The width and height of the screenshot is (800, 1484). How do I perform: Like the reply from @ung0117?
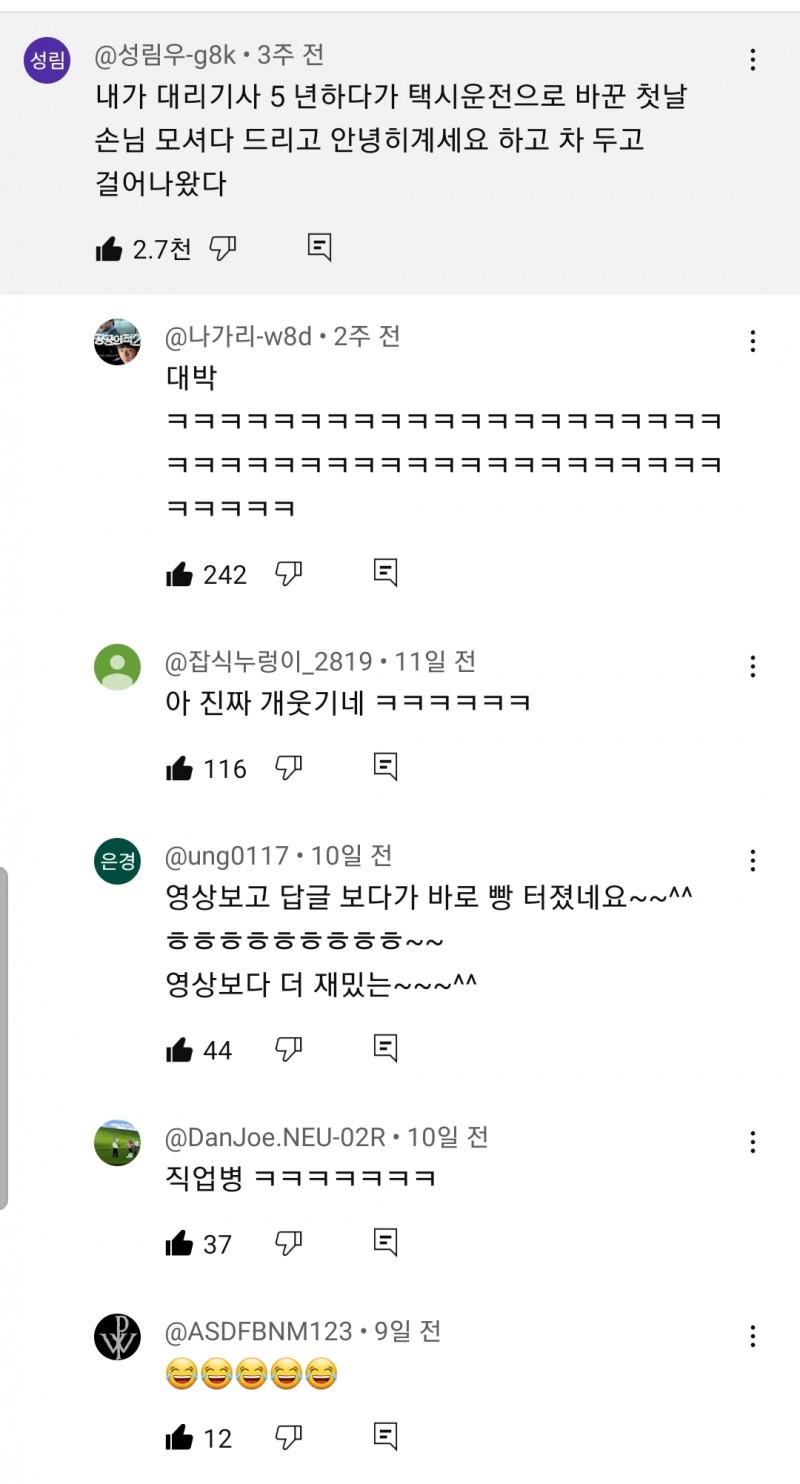180,1049
